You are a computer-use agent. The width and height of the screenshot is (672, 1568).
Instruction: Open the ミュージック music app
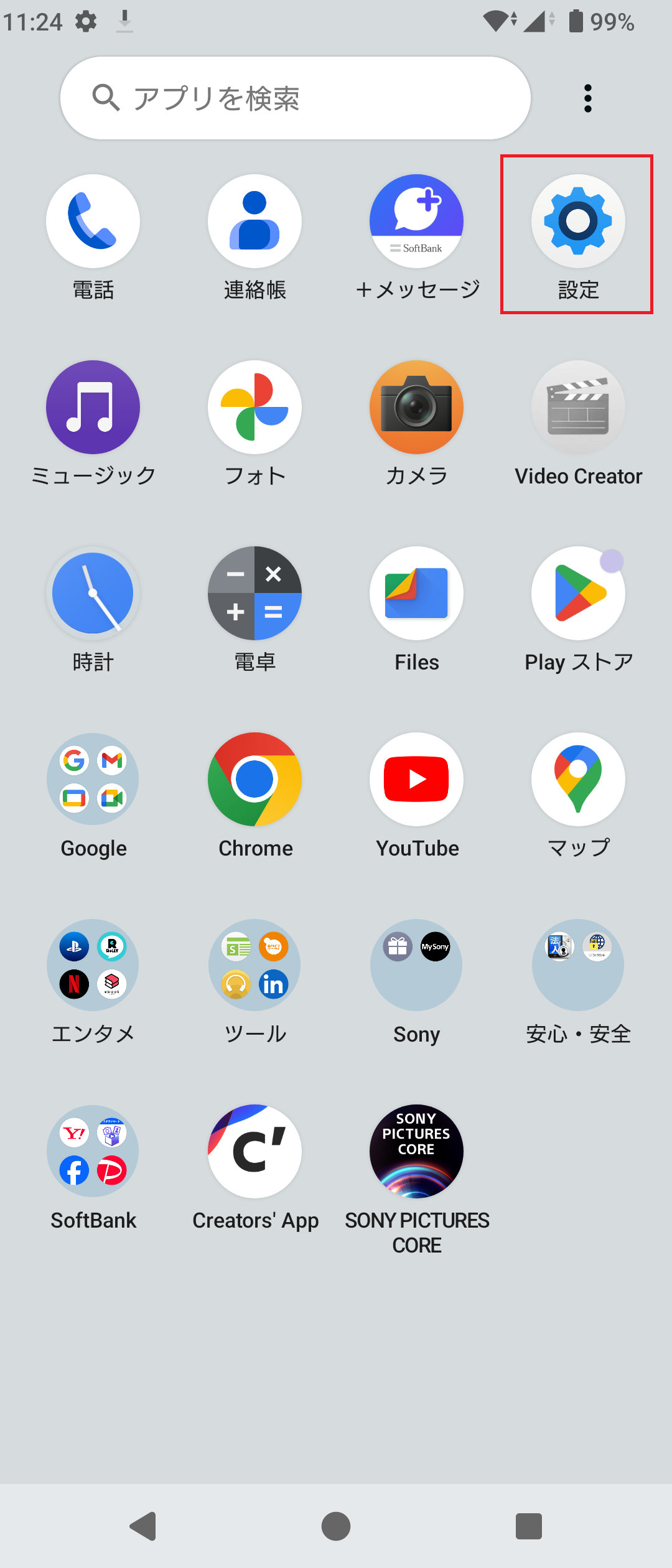point(93,407)
